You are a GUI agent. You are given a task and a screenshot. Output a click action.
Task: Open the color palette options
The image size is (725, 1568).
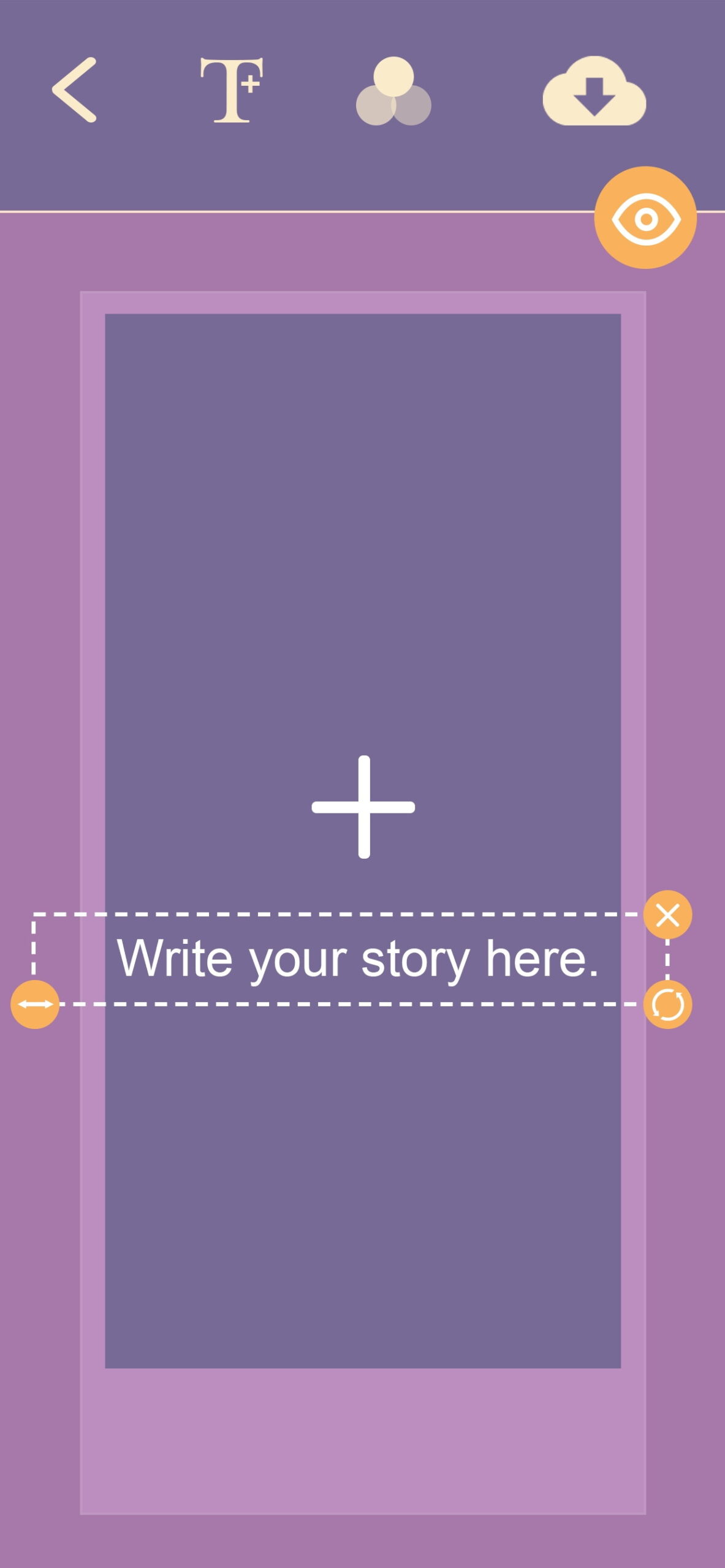[x=393, y=92]
